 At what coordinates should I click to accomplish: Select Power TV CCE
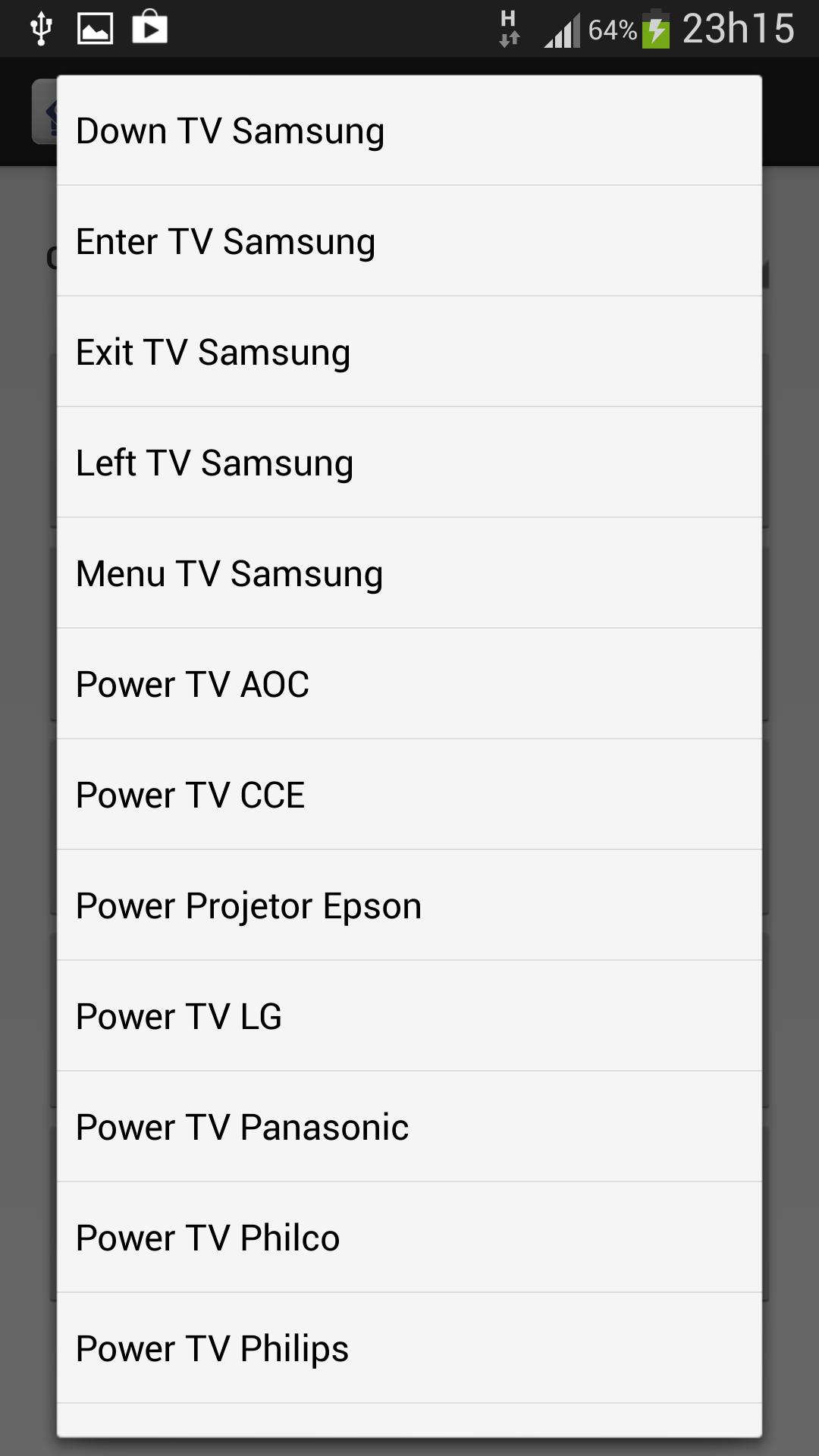409,793
